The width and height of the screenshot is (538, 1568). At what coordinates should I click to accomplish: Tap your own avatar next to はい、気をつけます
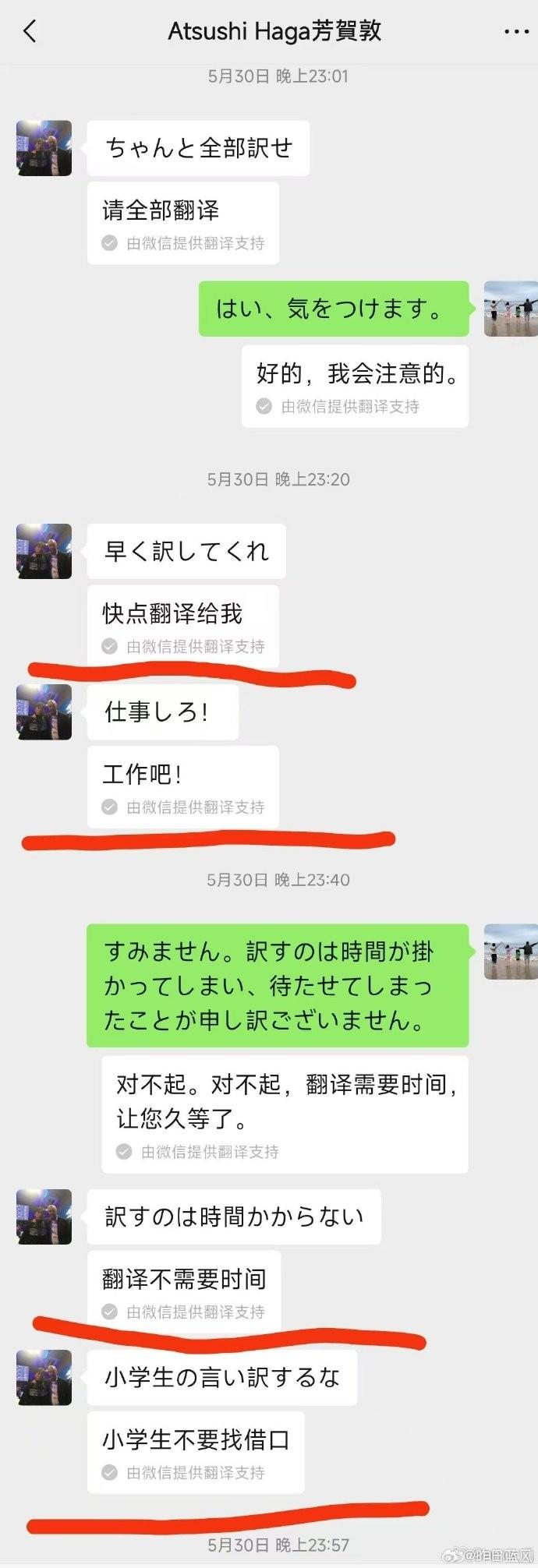click(x=511, y=309)
